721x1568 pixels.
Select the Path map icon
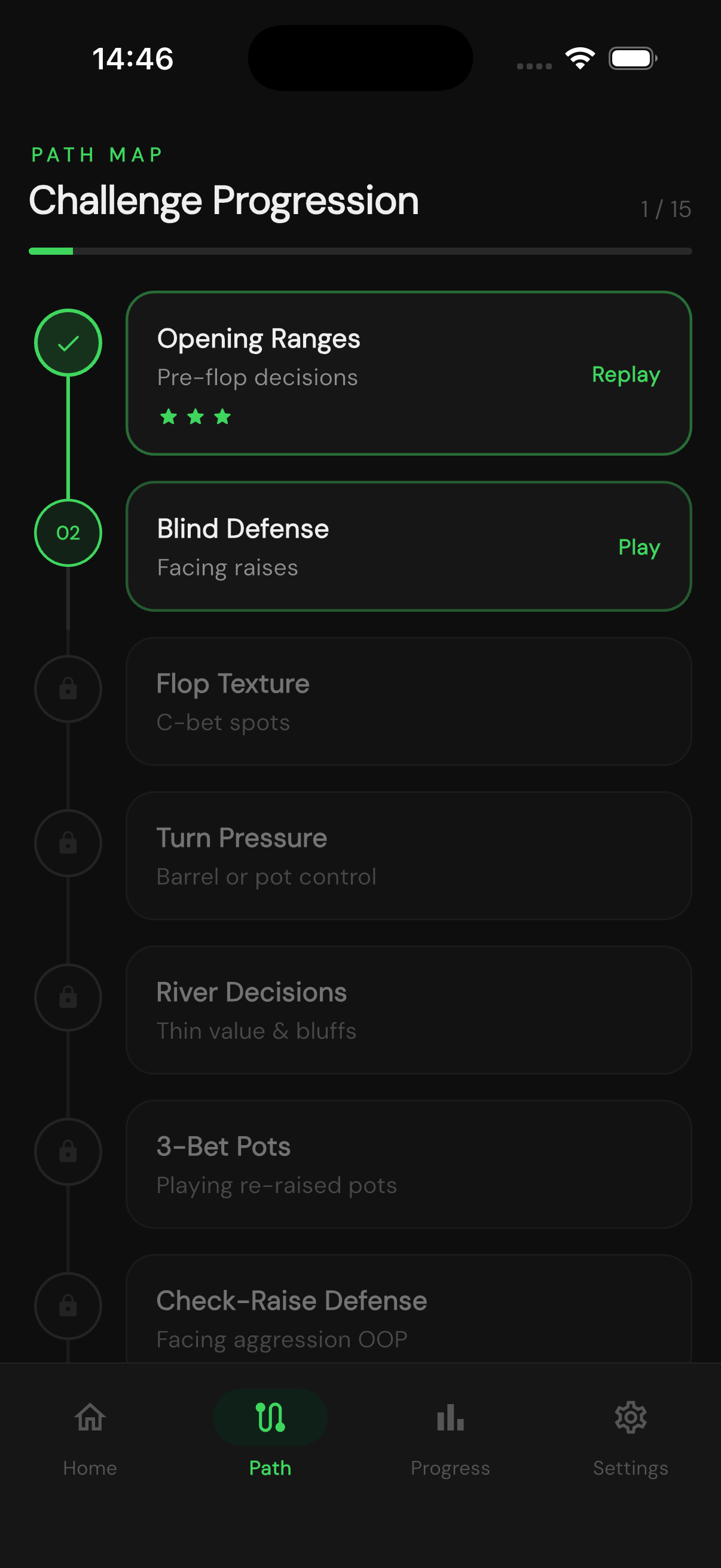point(270,1418)
